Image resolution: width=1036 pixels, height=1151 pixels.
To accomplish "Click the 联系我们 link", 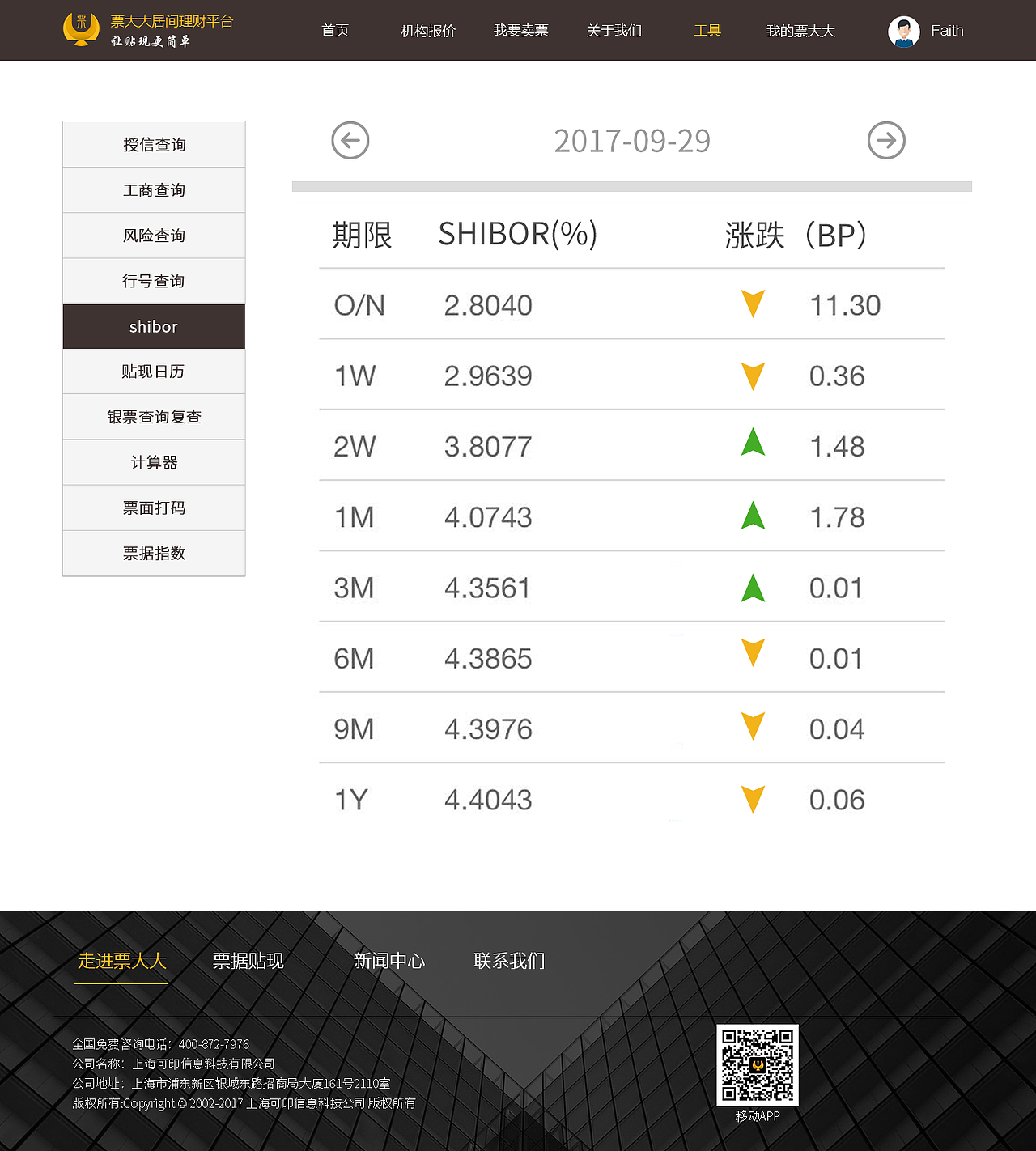I will pos(509,961).
